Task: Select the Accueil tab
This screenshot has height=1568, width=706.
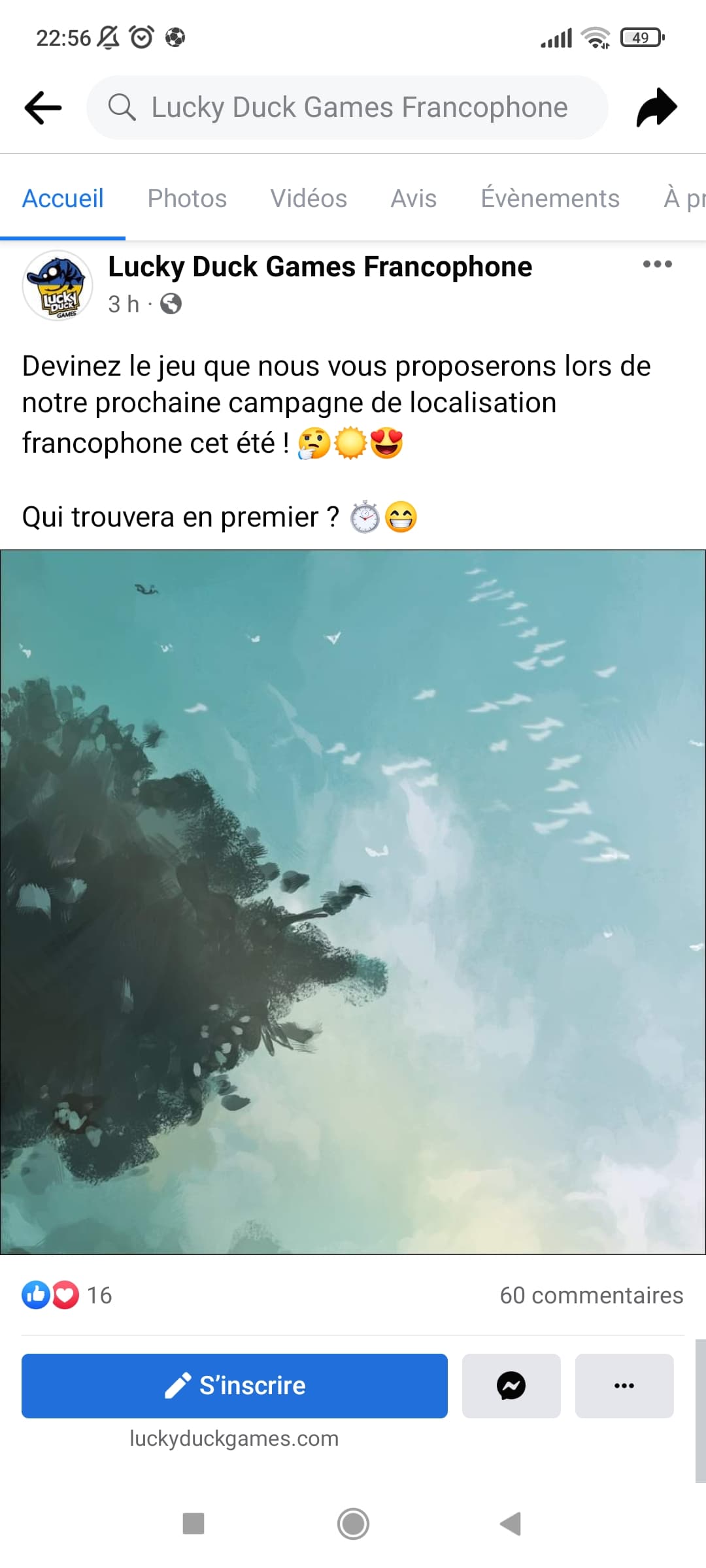Action: click(x=63, y=198)
